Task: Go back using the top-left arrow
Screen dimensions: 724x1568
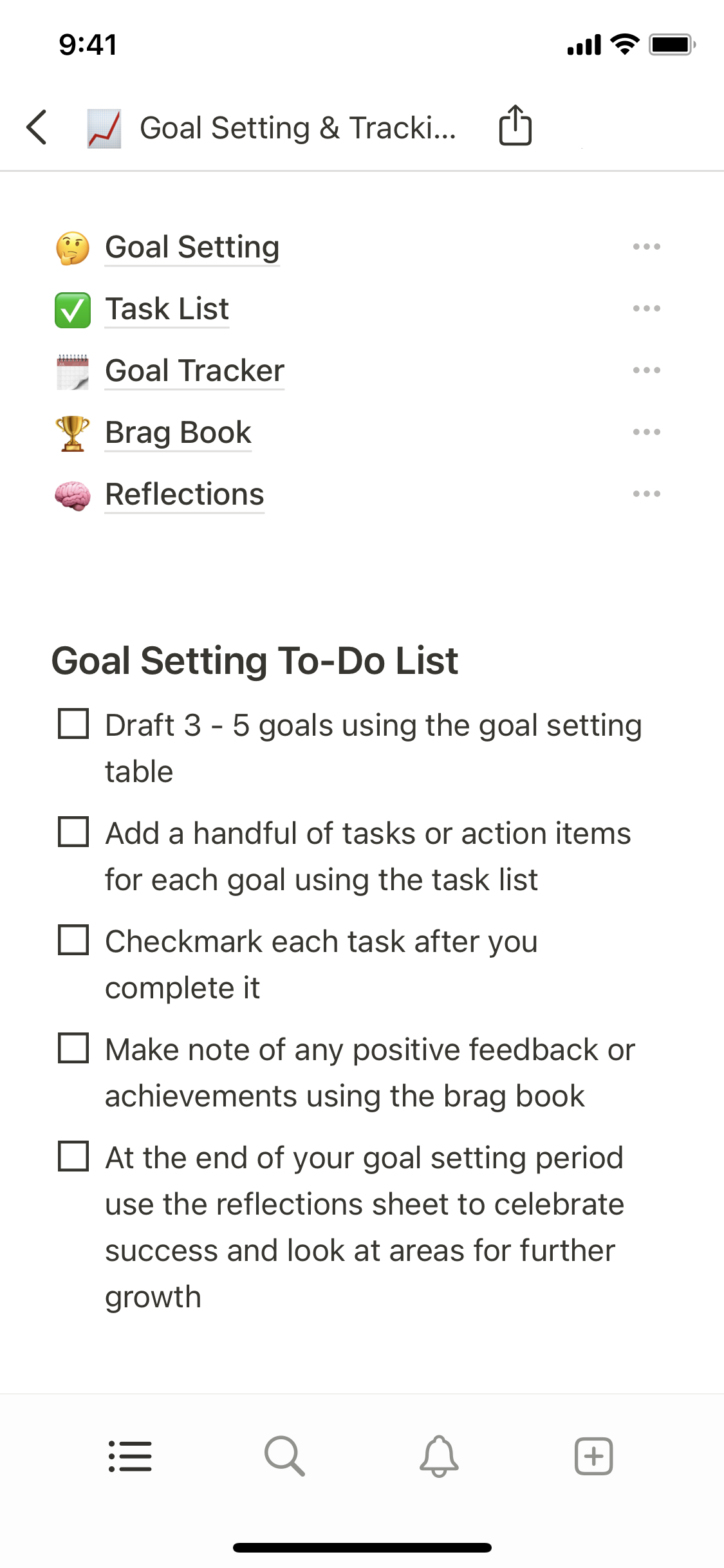Action: pyautogui.click(x=37, y=127)
